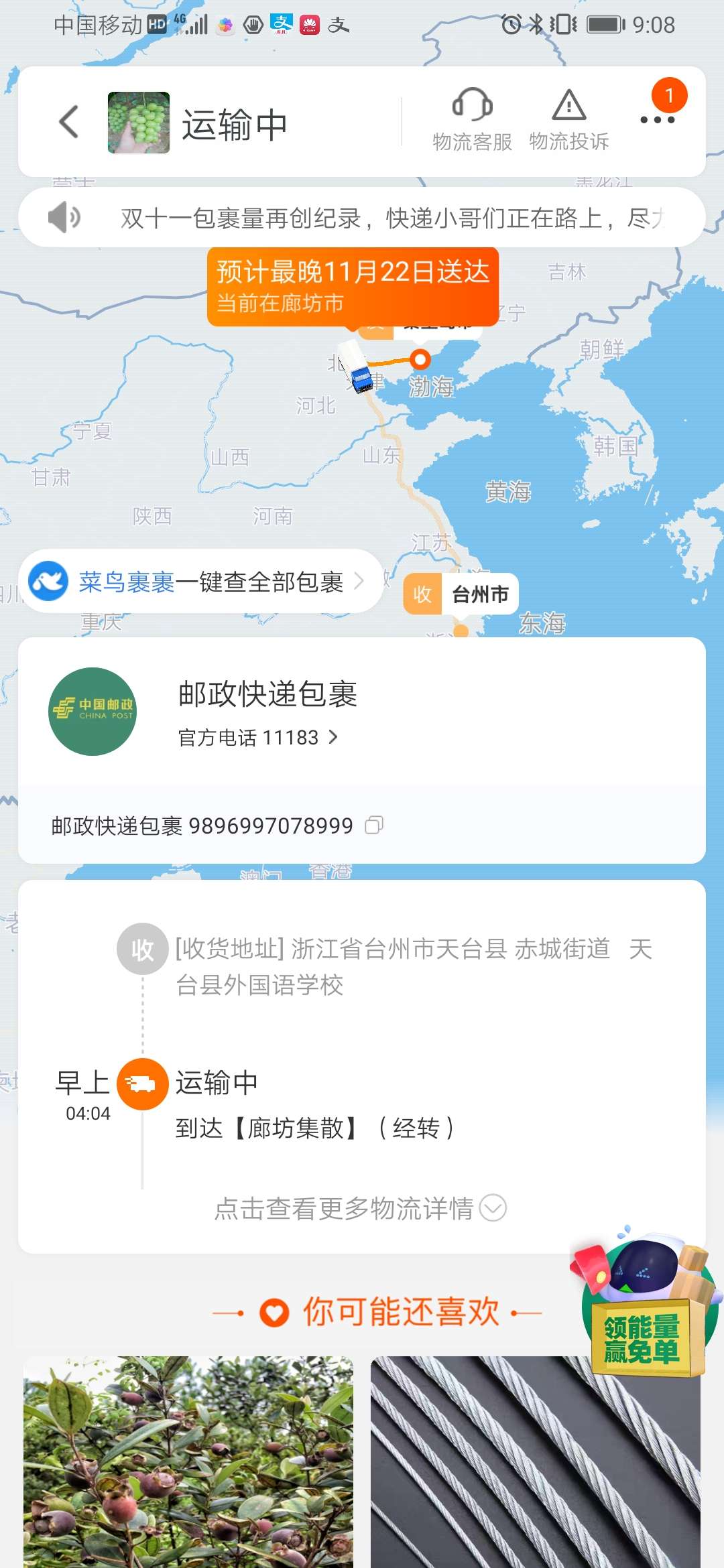Screen dimensions: 724x1568
Task: Open the grape product thumbnail
Action: (x=139, y=123)
